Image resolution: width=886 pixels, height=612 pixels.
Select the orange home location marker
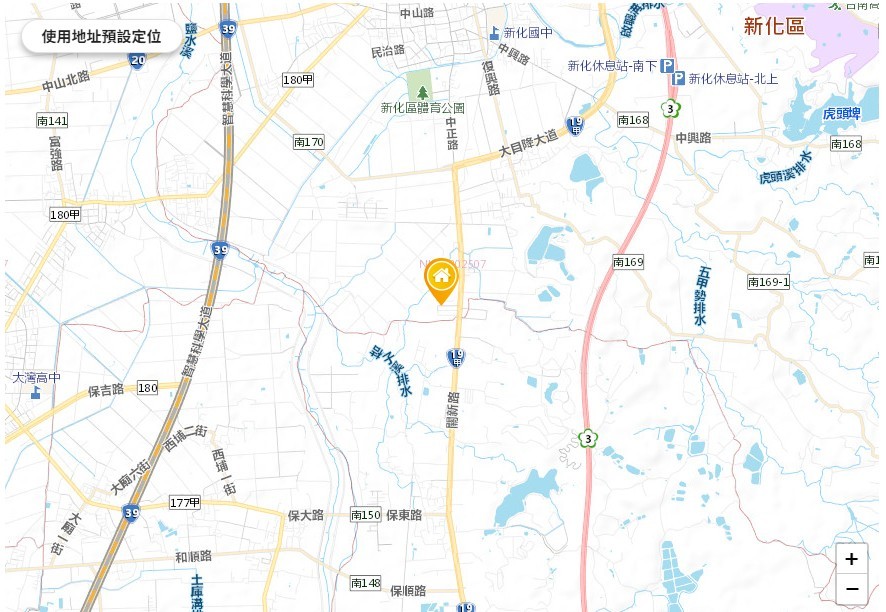coord(440,278)
